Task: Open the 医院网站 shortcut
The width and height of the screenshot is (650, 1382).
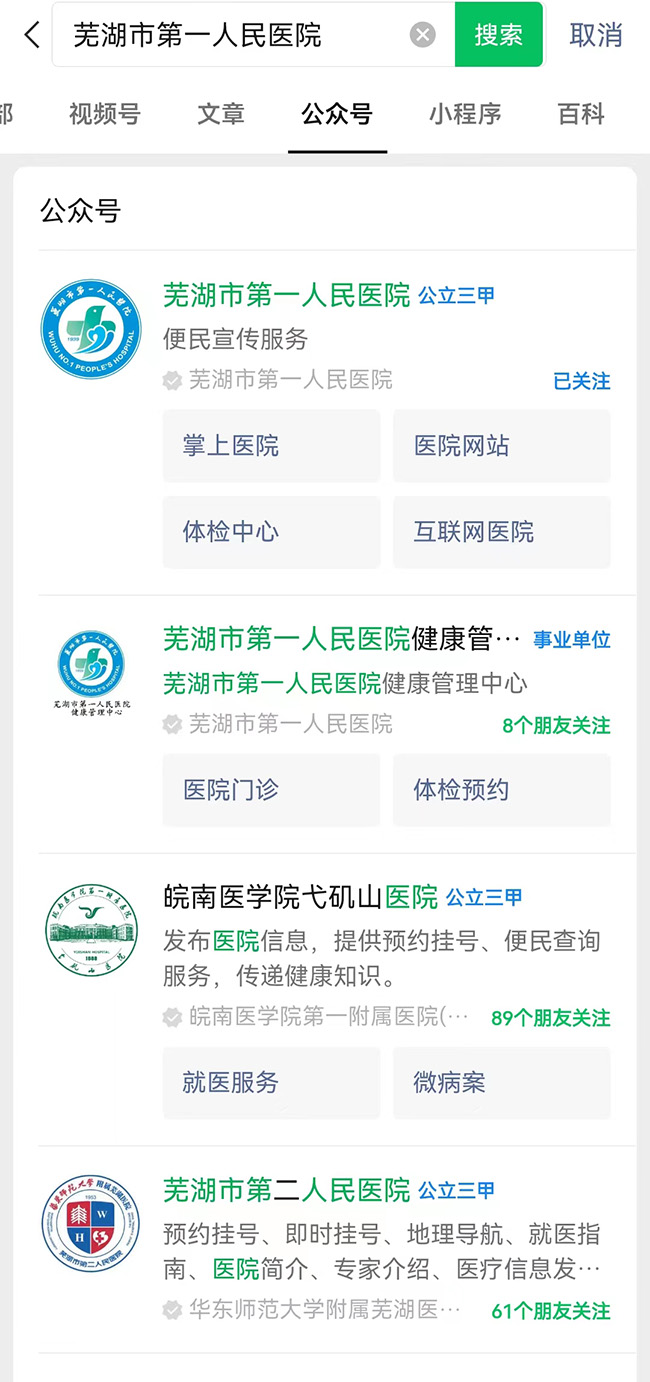Action: pyautogui.click(x=502, y=446)
